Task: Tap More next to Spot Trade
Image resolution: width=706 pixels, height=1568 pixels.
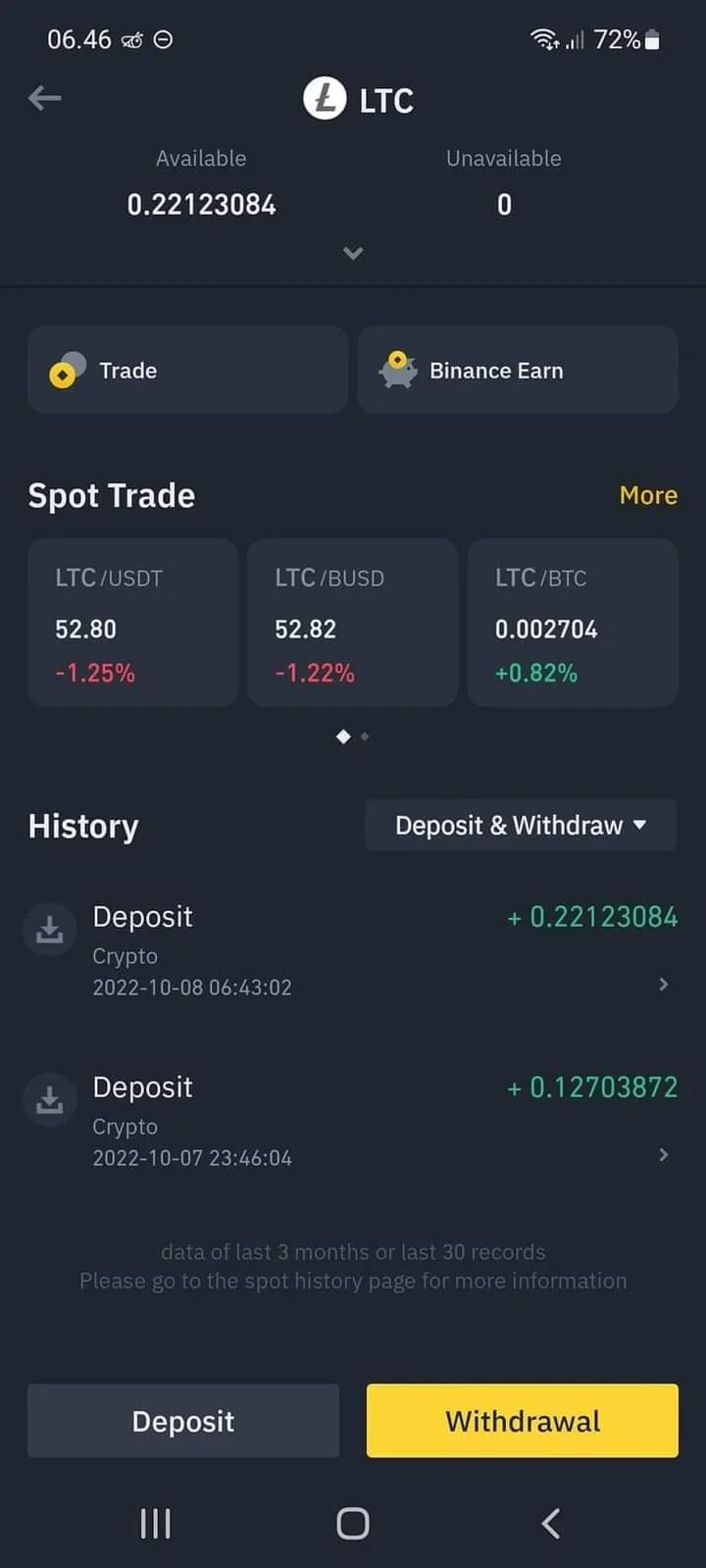Action: pyautogui.click(x=648, y=495)
